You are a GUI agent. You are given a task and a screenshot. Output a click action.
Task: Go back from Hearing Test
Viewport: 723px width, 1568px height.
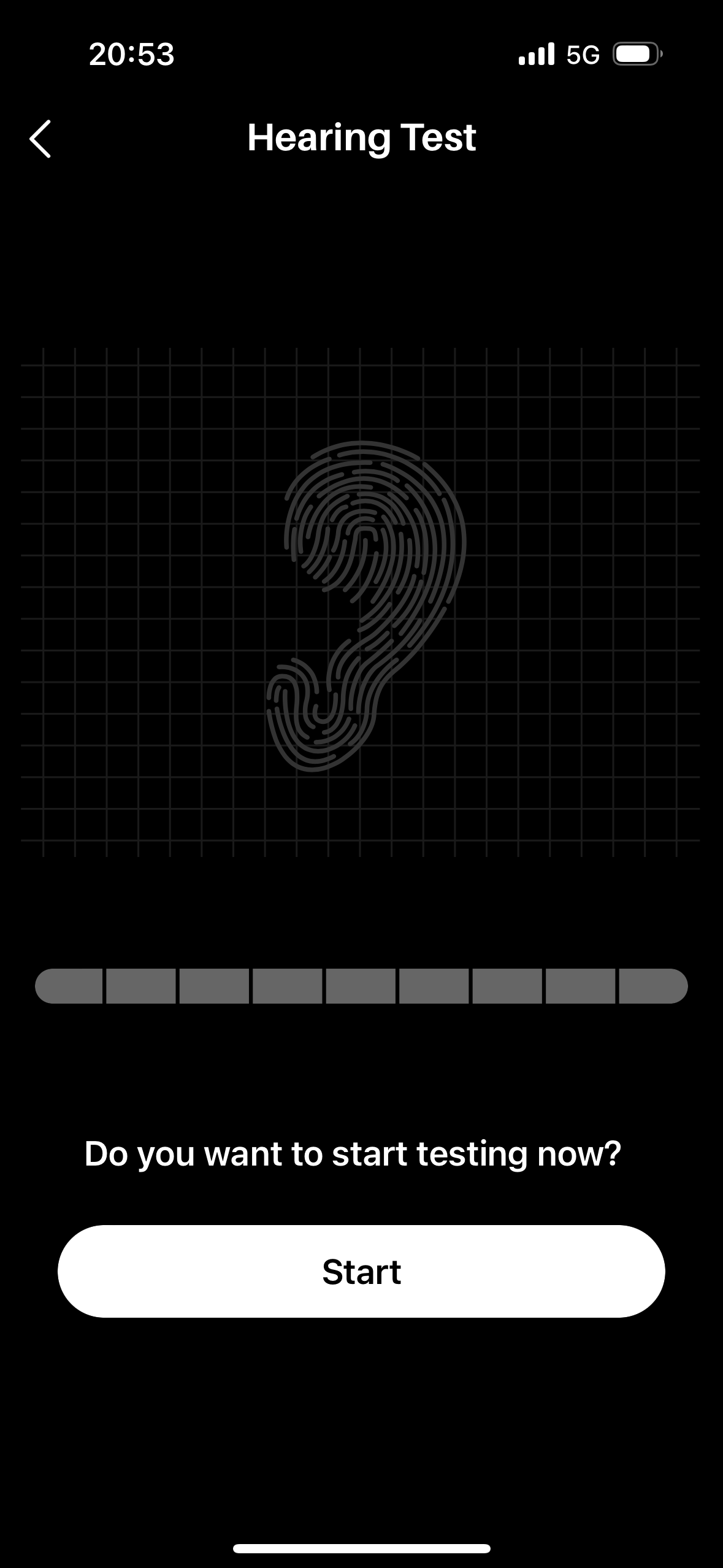click(40, 139)
